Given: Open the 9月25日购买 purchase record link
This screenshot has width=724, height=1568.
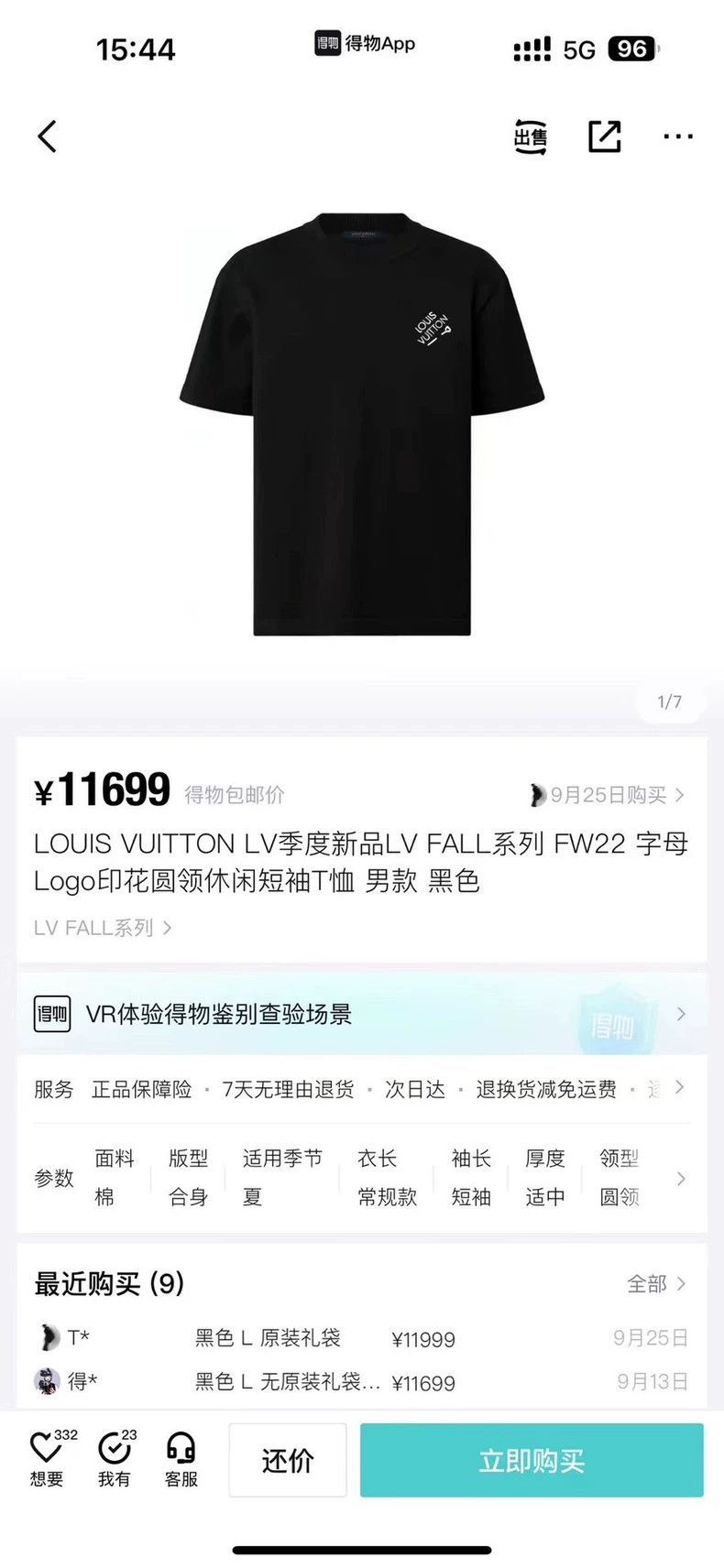Looking at the screenshot, I should (608, 795).
